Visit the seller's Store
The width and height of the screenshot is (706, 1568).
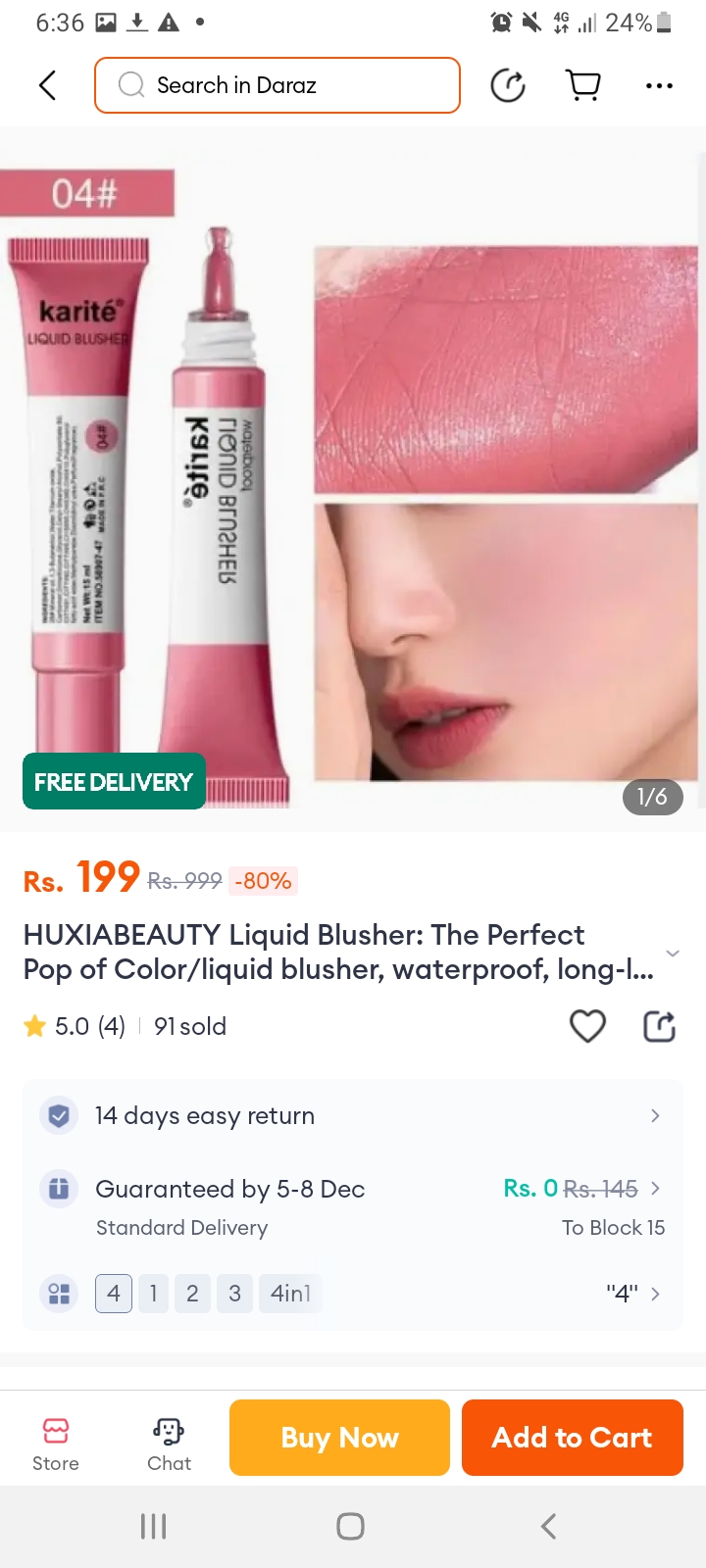pos(56,1444)
